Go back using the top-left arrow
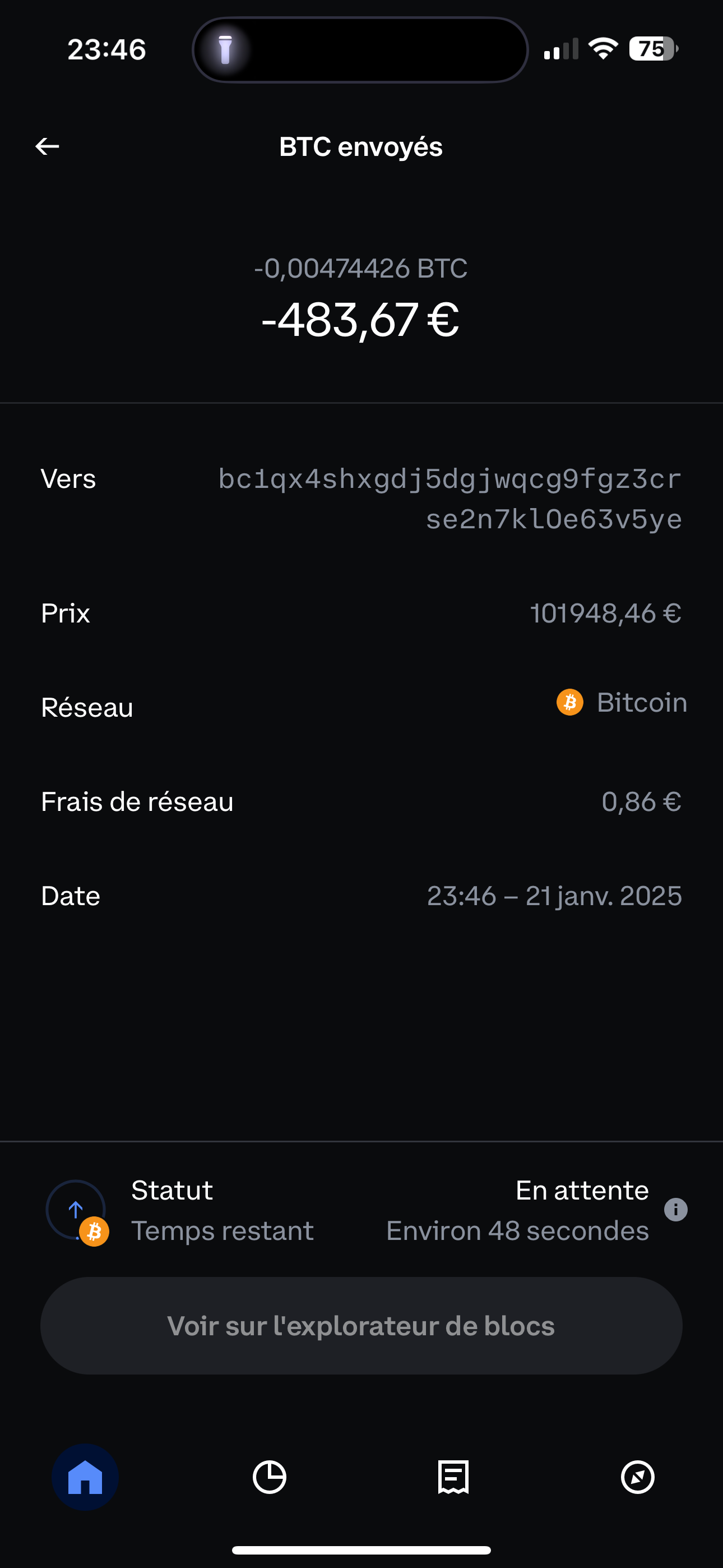723x1568 pixels. click(48, 146)
